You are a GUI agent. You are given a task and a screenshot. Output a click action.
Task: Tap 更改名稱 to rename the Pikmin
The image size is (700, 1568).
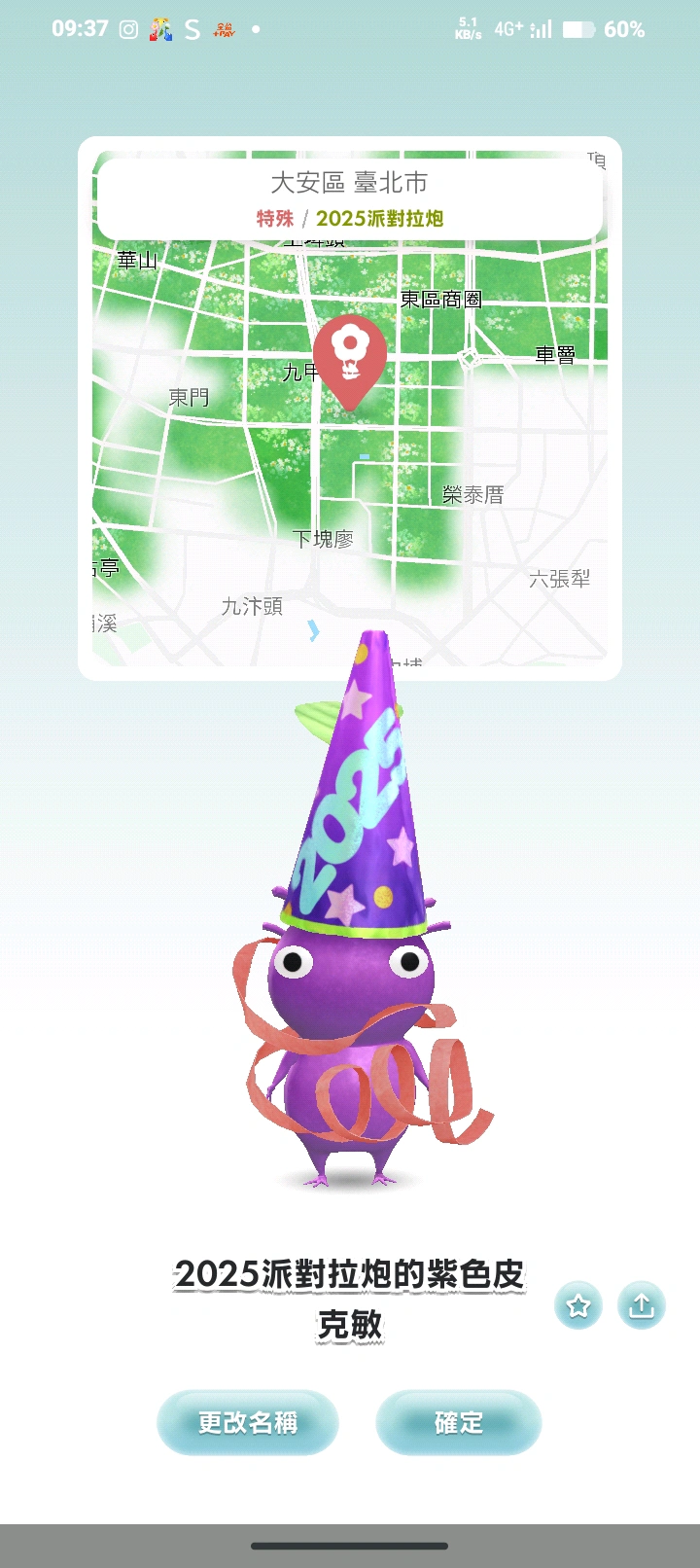pyautogui.click(x=247, y=1422)
